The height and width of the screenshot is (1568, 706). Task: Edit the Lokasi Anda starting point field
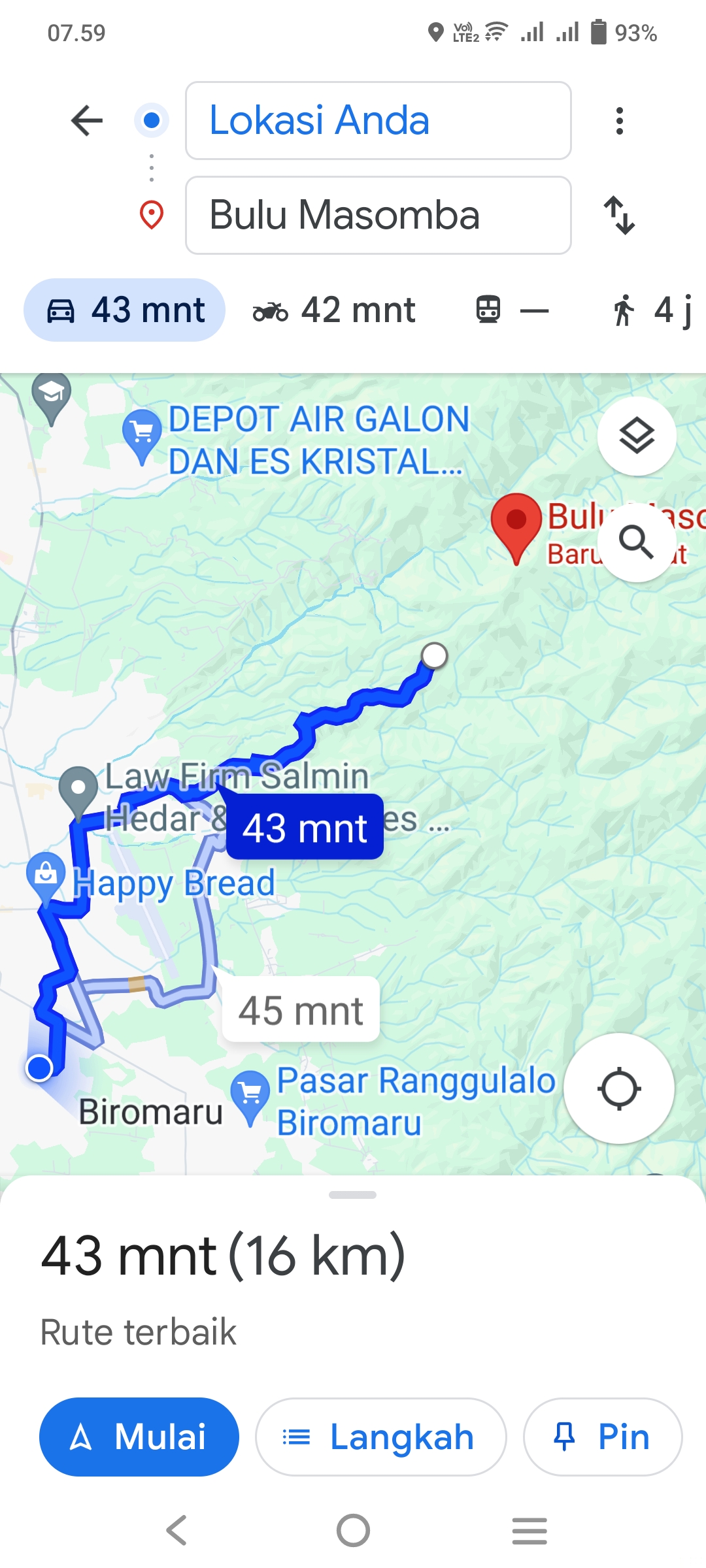[x=378, y=121]
